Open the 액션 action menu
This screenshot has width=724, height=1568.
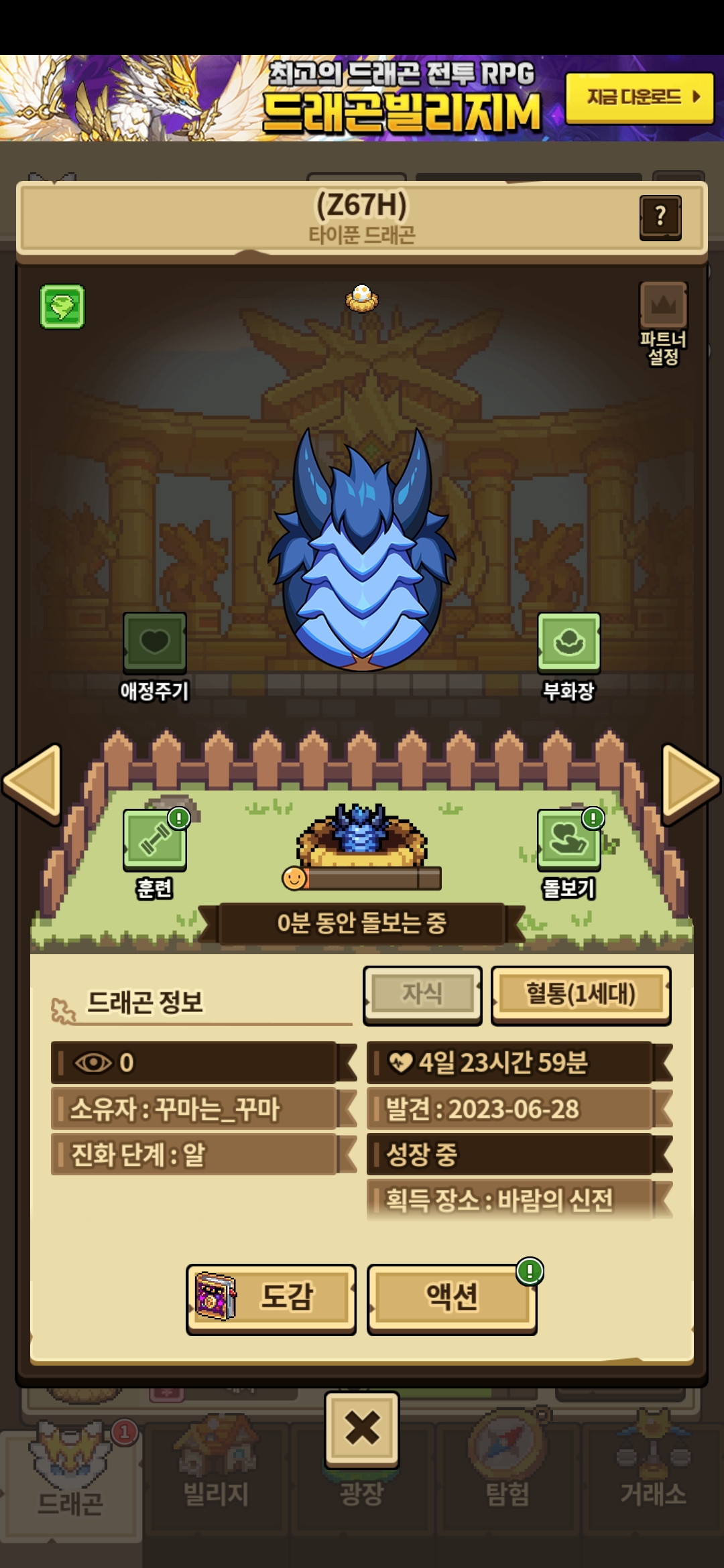coord(452,1298)
